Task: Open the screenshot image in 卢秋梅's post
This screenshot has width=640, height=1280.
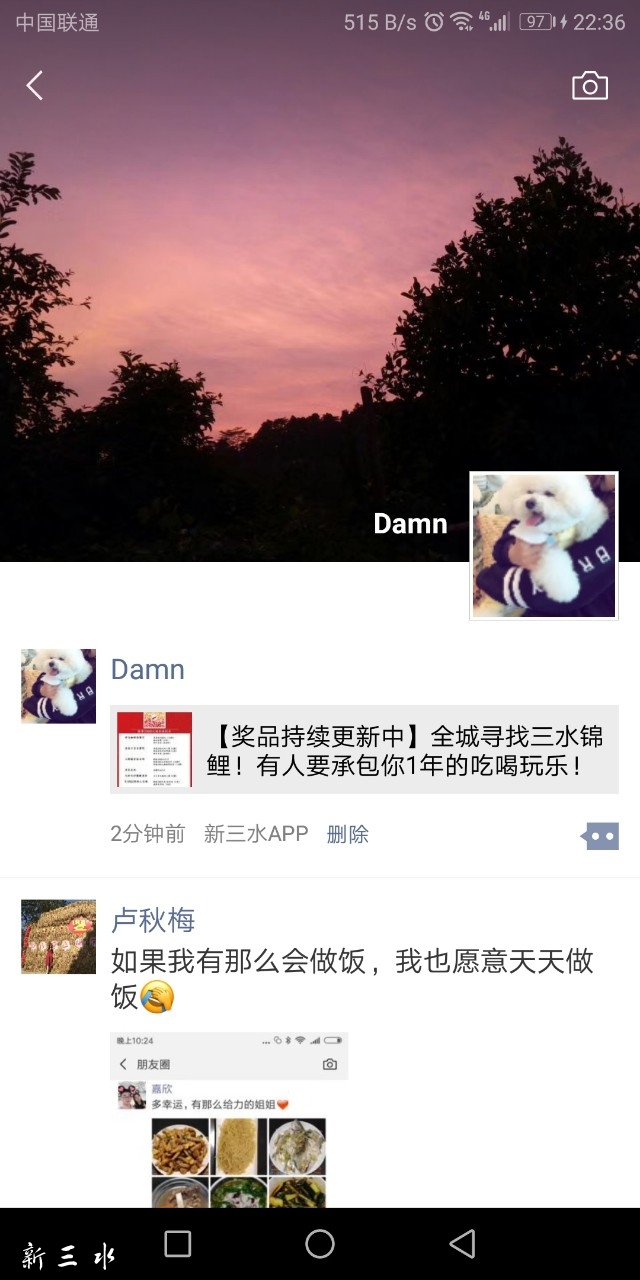Action: point(229,1120)
